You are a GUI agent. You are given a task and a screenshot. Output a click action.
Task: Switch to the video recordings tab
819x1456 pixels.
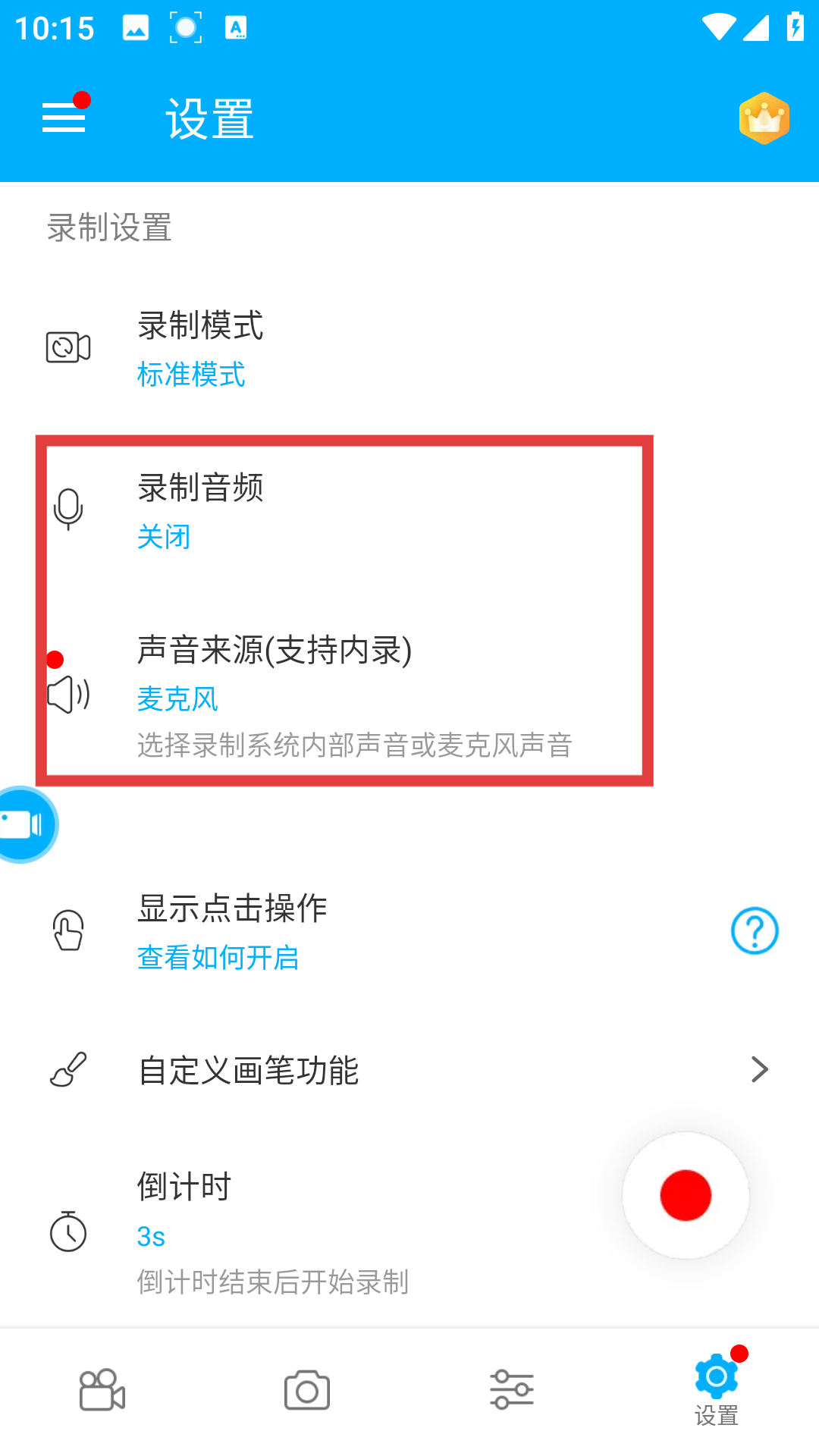point(102,1390)
